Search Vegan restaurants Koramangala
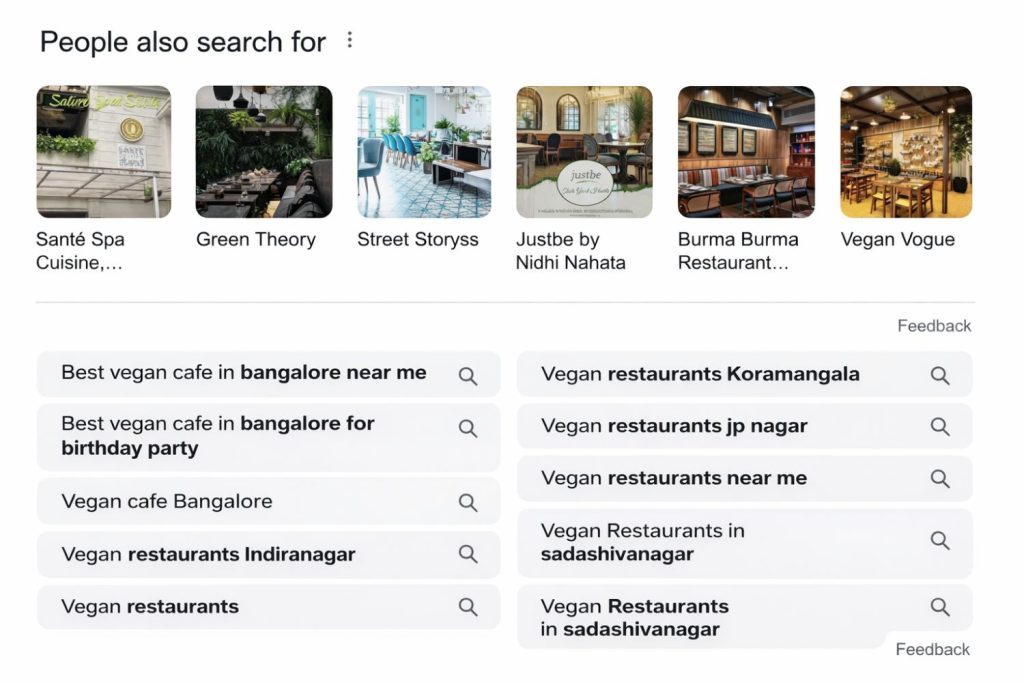 point(744,375)
